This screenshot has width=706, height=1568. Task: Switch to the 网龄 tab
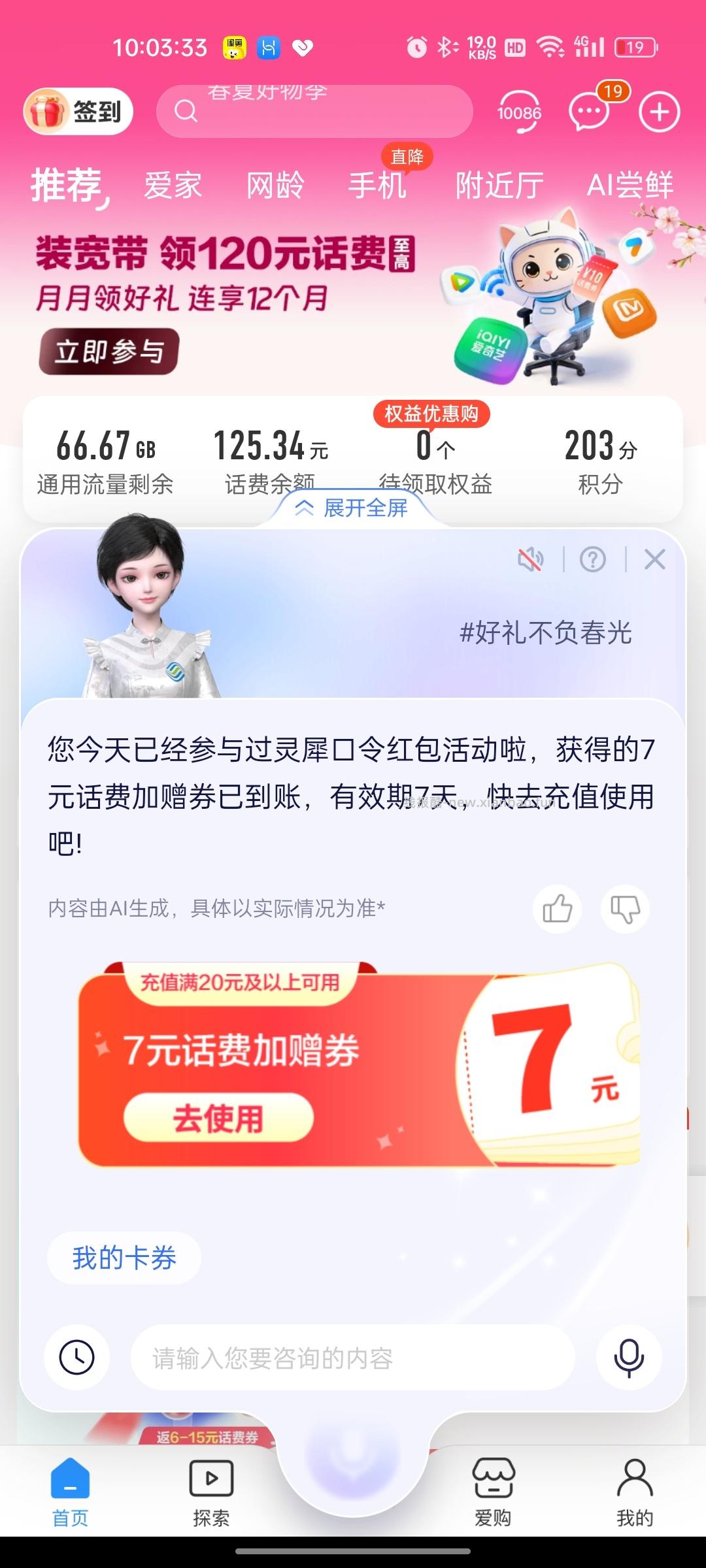[x=275, y=186]
